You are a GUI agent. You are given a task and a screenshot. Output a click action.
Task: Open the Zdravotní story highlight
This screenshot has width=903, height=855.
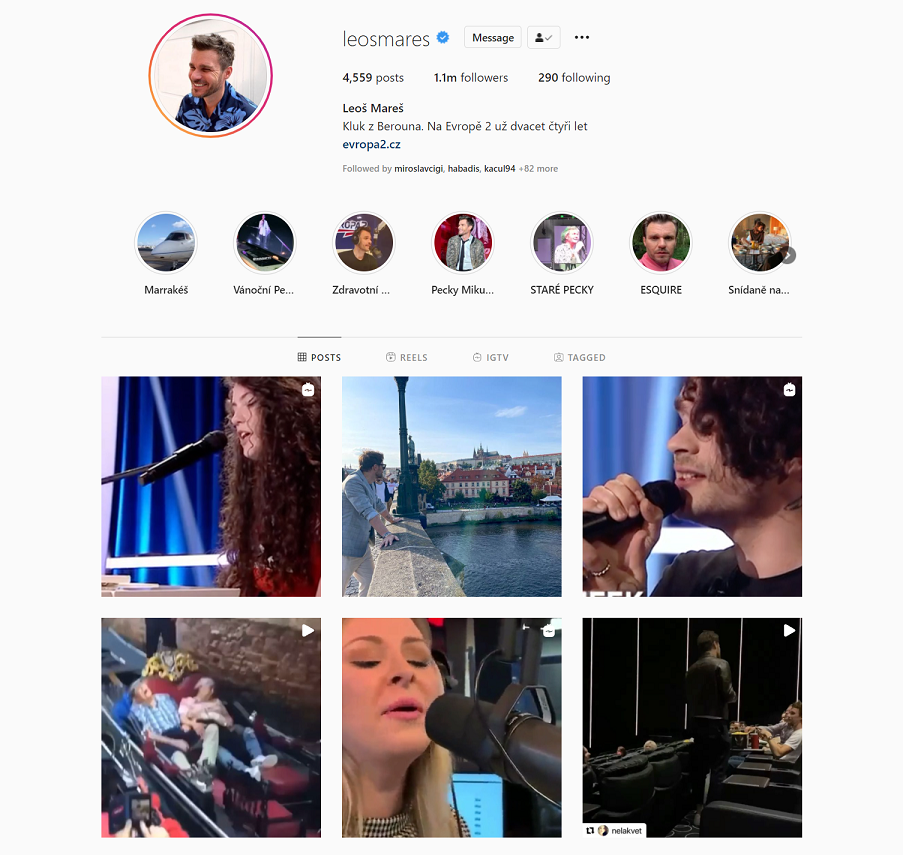[x=363, y=243]
